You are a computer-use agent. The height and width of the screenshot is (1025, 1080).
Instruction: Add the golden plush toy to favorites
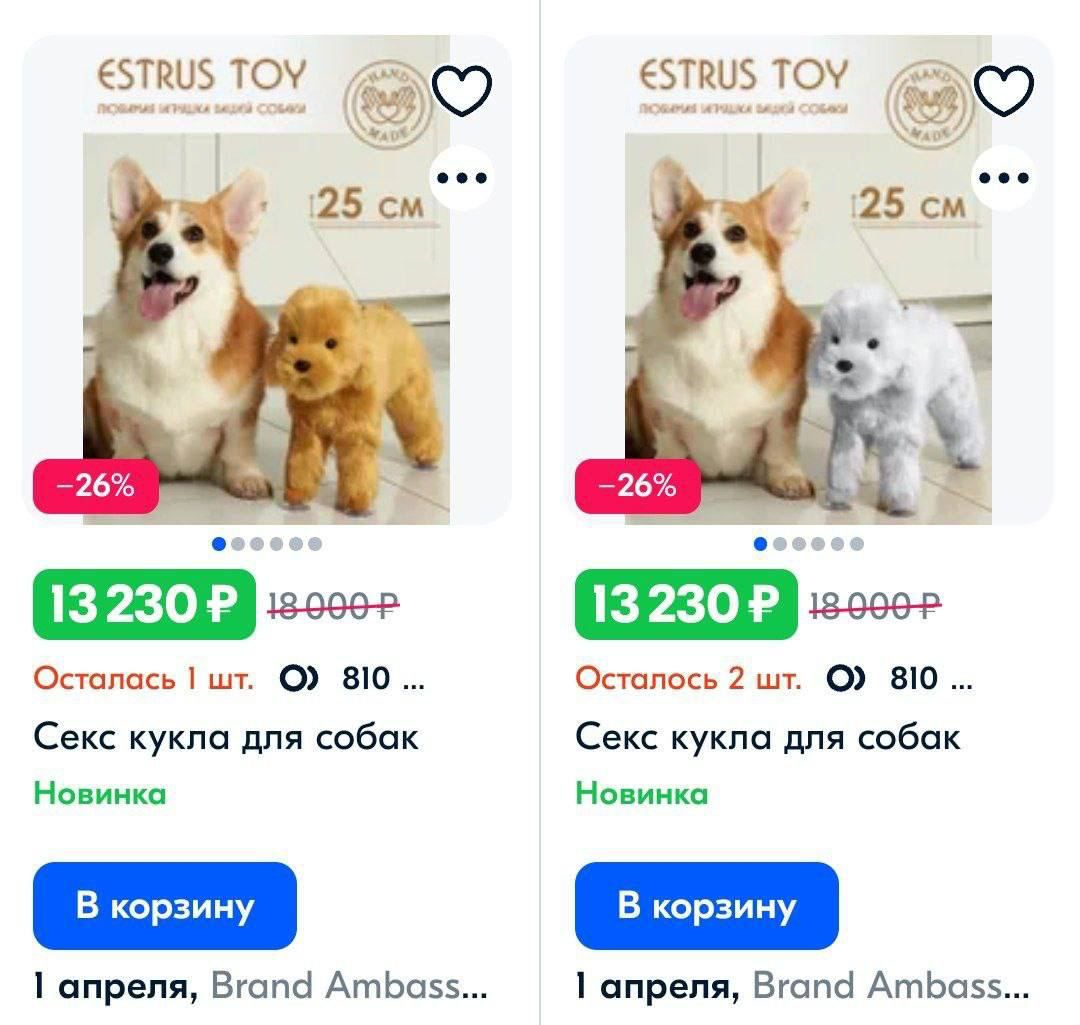coord(462,91)
